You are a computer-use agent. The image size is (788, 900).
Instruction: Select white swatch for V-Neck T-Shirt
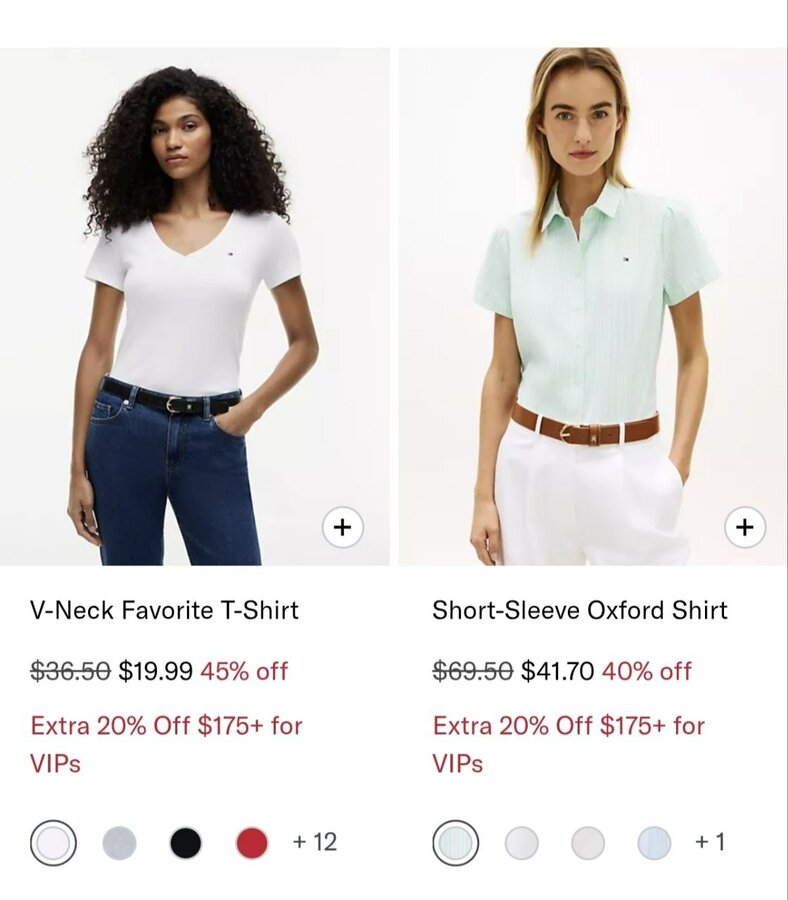click(53, 843)
